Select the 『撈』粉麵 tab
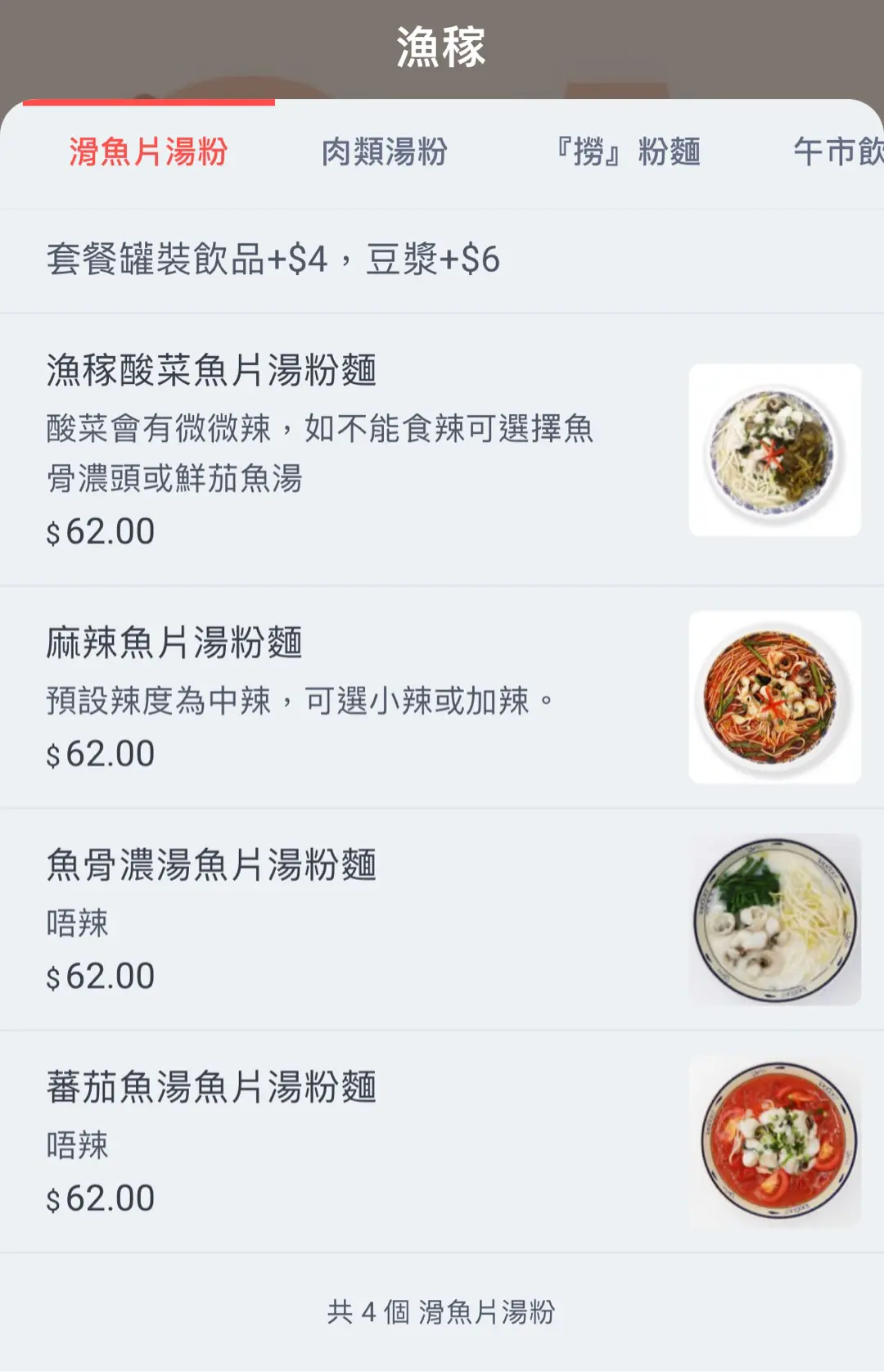884x1372 pixels. [x=628, y=152]
